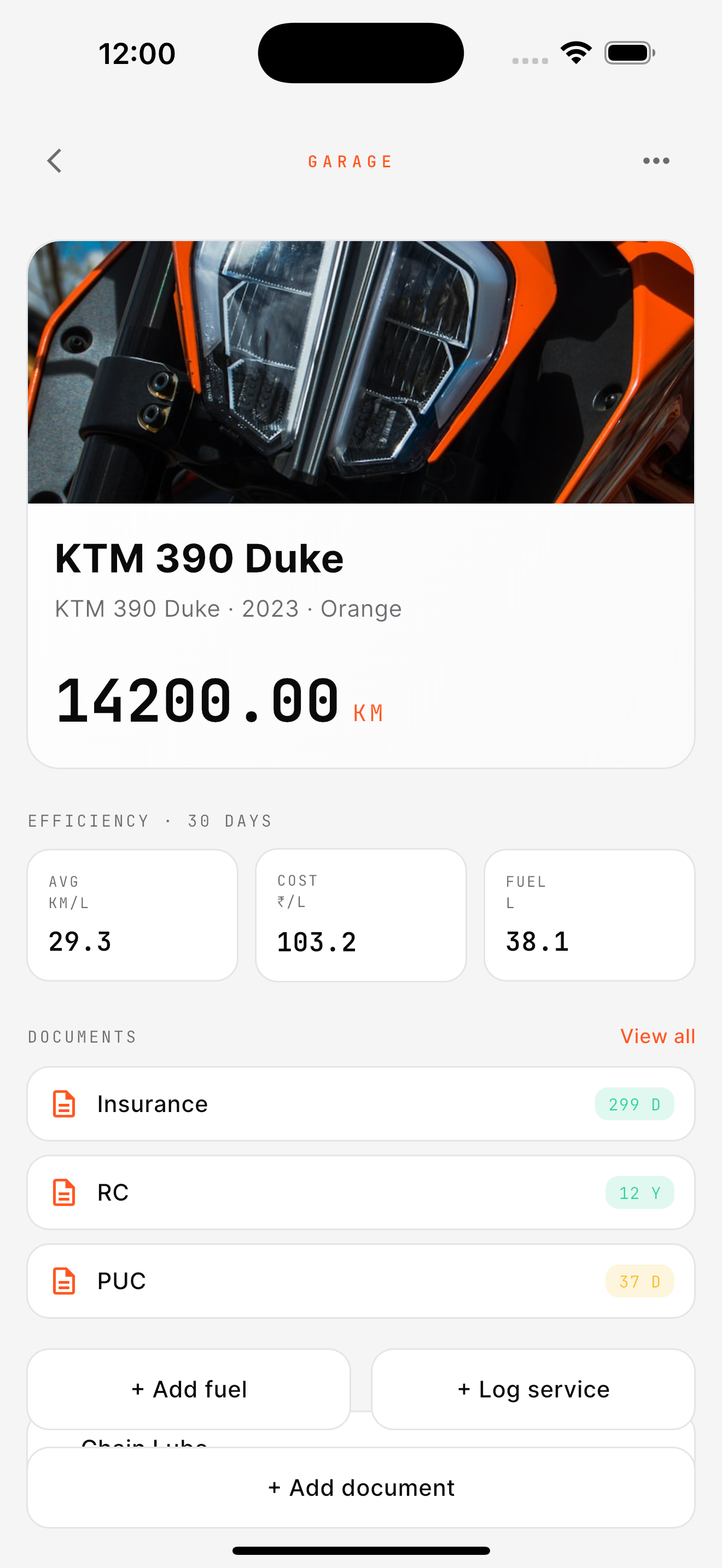Open the Insurance document
The width and height of the screenshot is (722, 1568).
pyautogui.click(x=361, y=1104)
